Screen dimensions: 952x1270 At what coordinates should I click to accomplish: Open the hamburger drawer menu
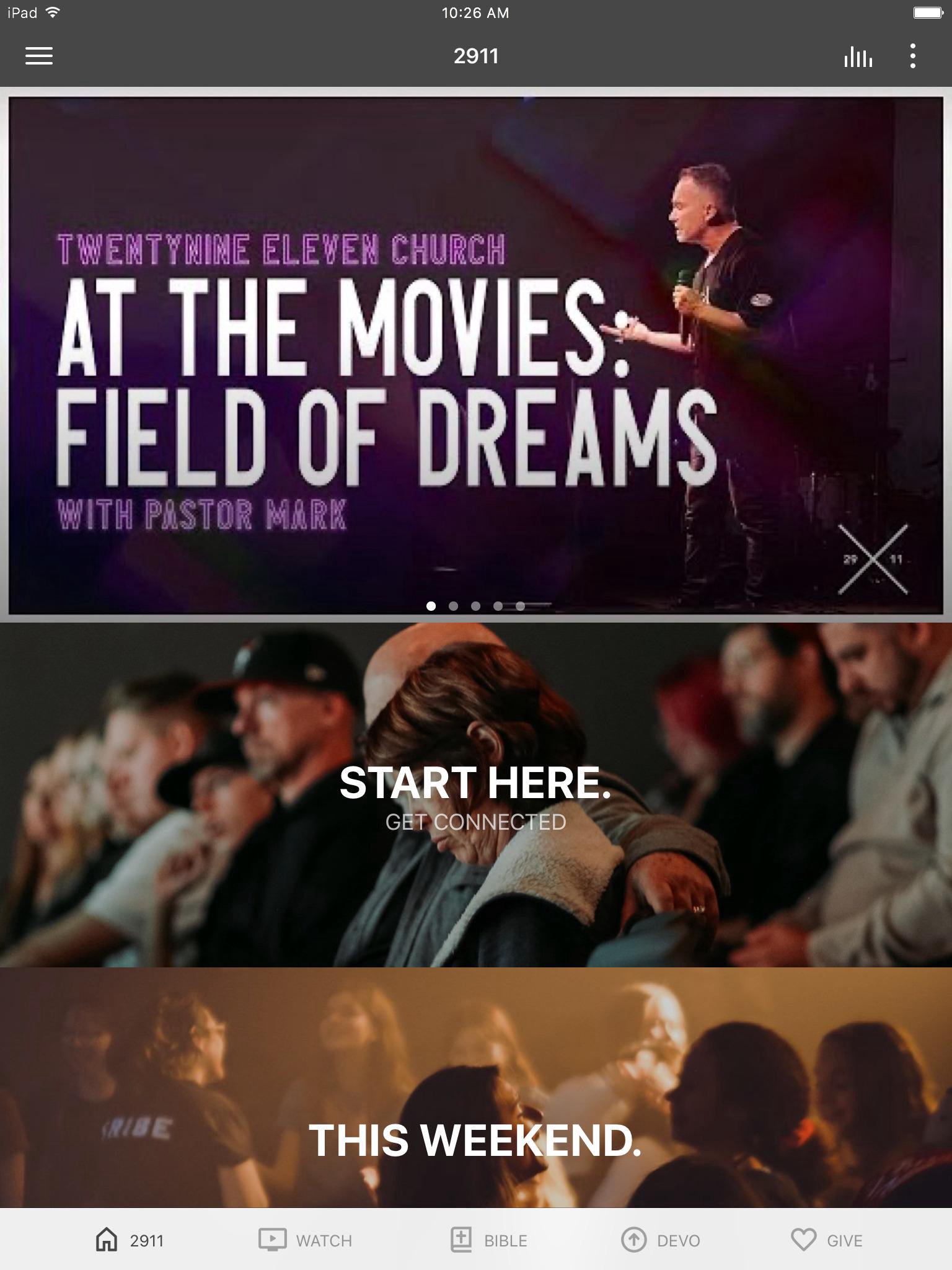pos(38,56)
